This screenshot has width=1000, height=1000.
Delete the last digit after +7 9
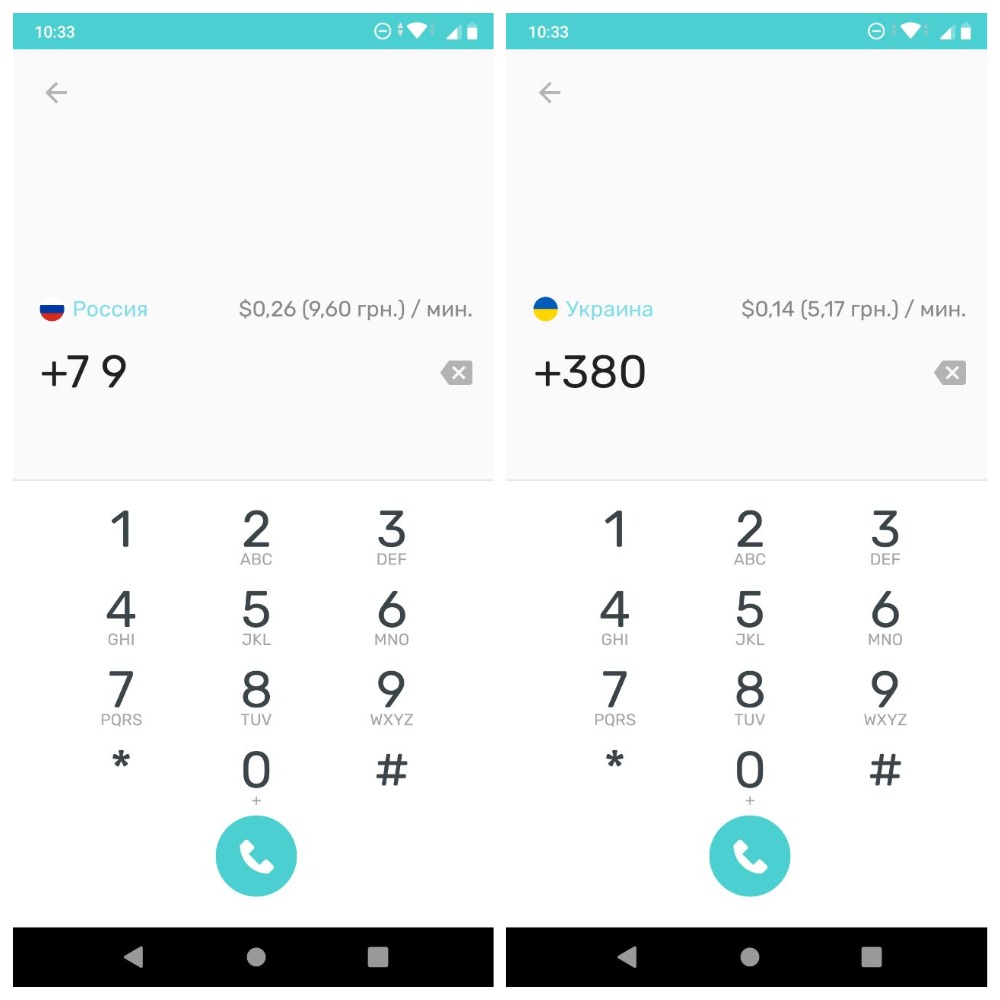pos(456,374)
